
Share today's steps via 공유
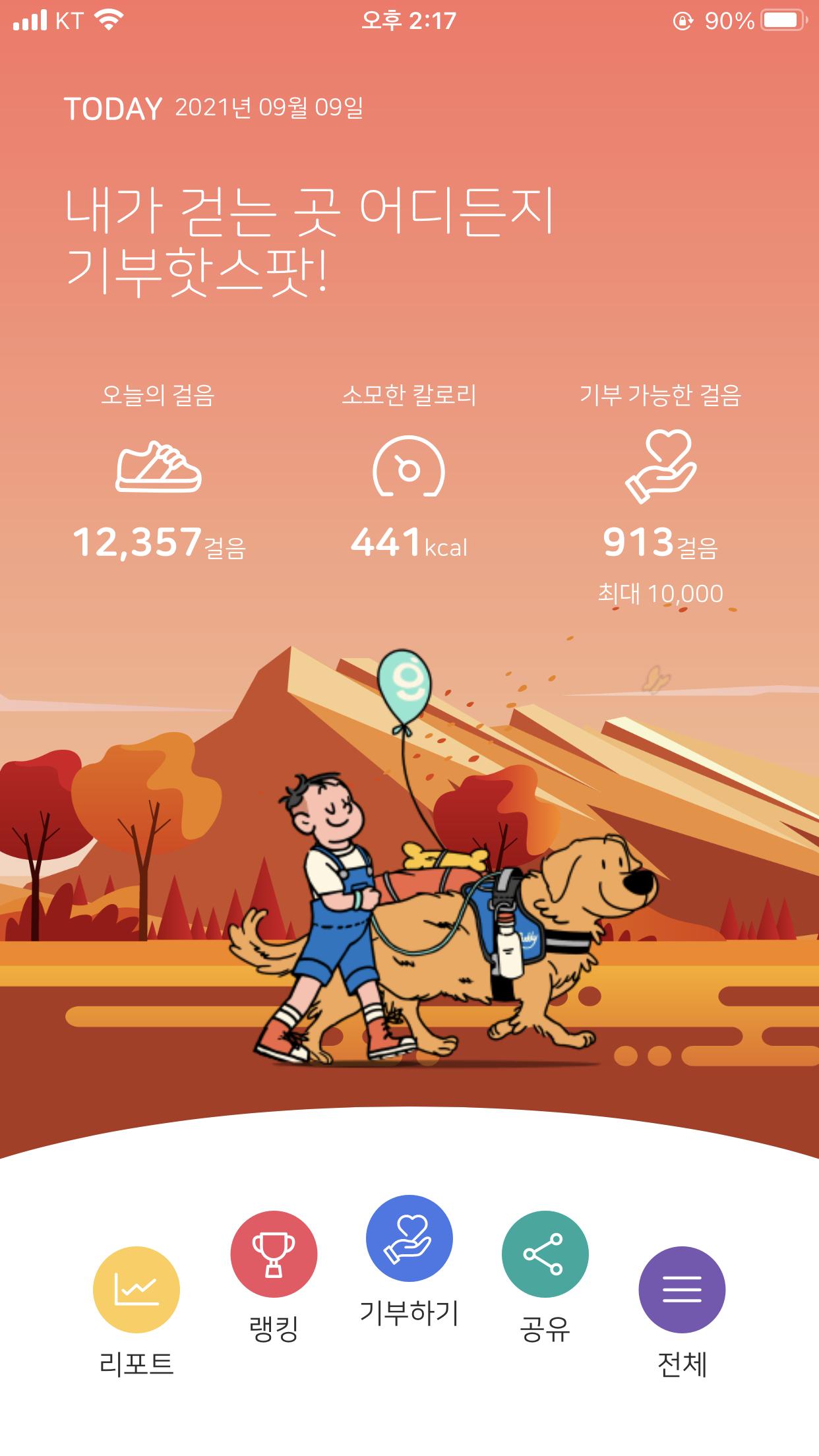click(545, 1254)
